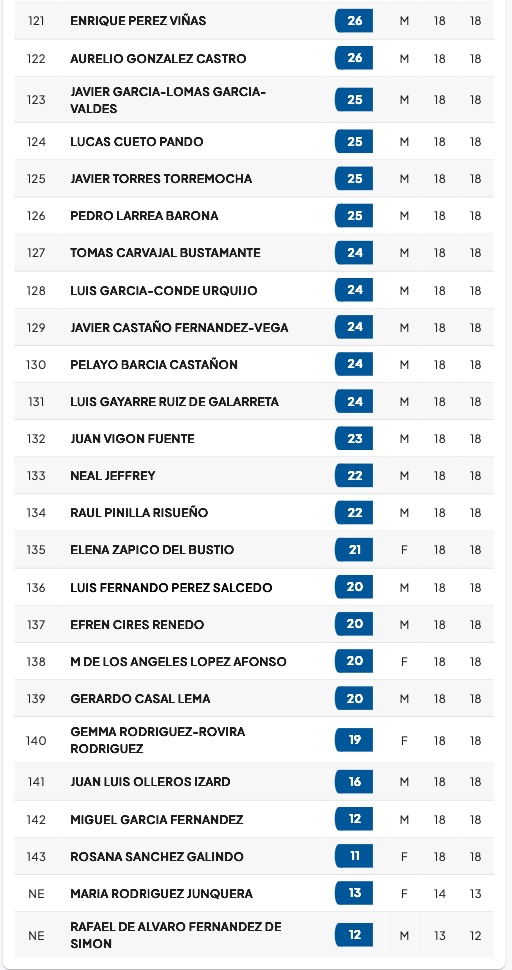Open Elena Zapico Del Bustio's row
Viewport: 512px width, 970px height.
click(254, 549)
